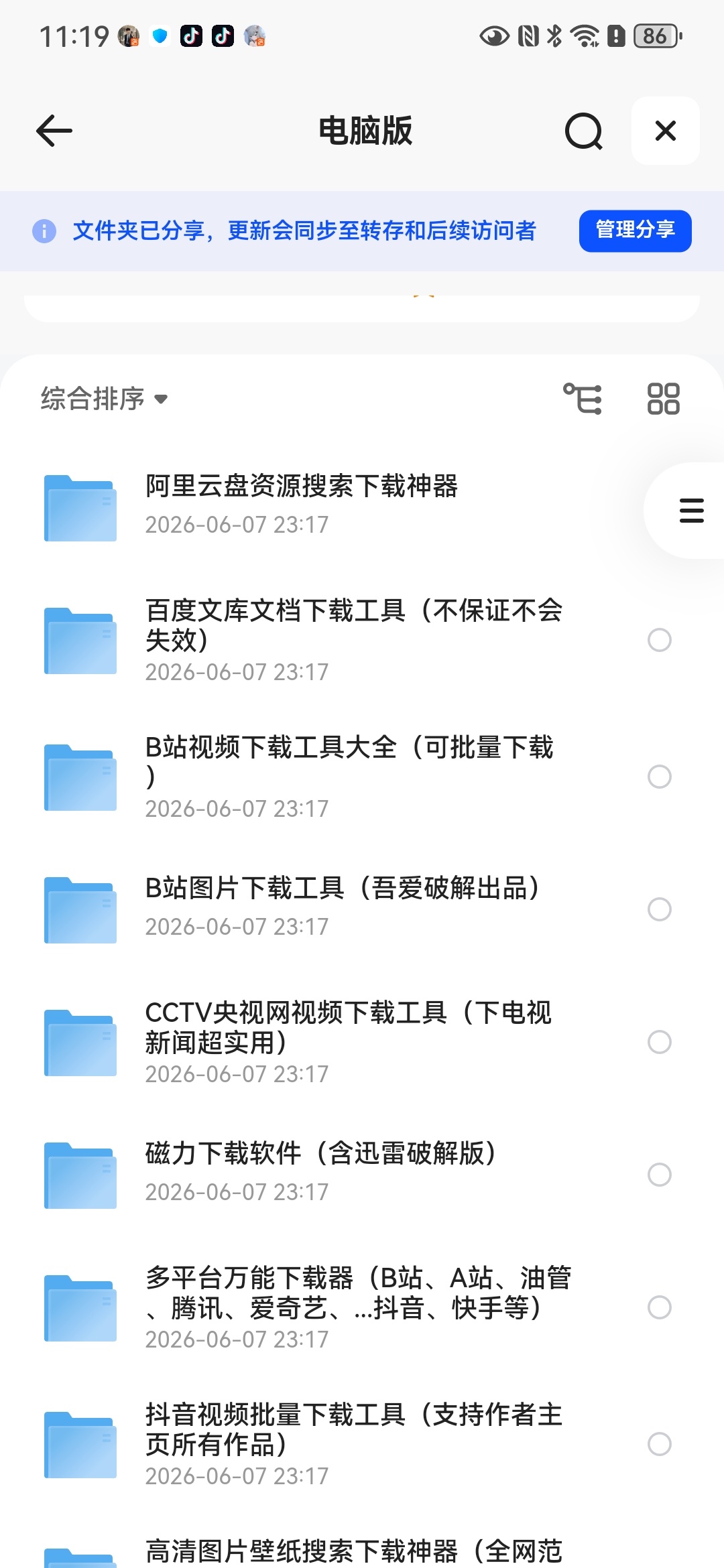Close the page with the X button
Image resolution: width=724 pixels, height=1568 pixels.
pyautogui.click(x=666, y=131)
